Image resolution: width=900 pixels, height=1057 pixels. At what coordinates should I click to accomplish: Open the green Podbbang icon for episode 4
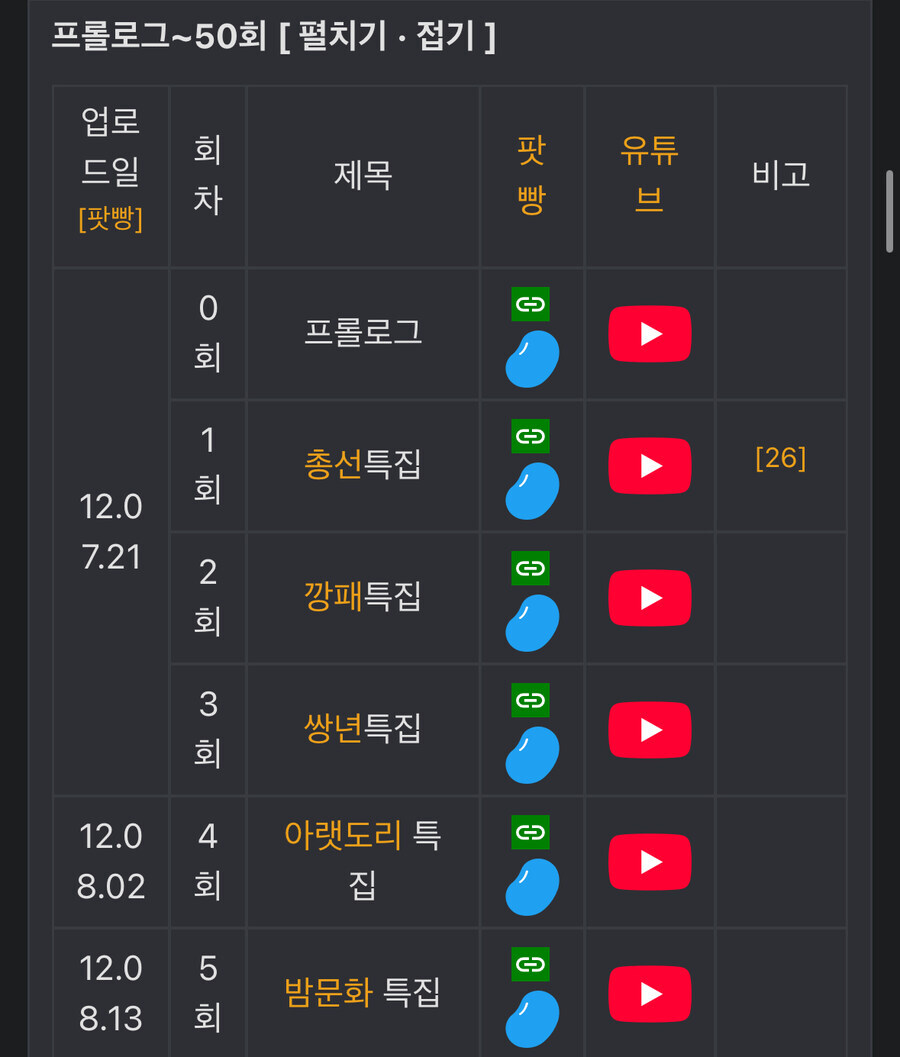tap(530, 832)
